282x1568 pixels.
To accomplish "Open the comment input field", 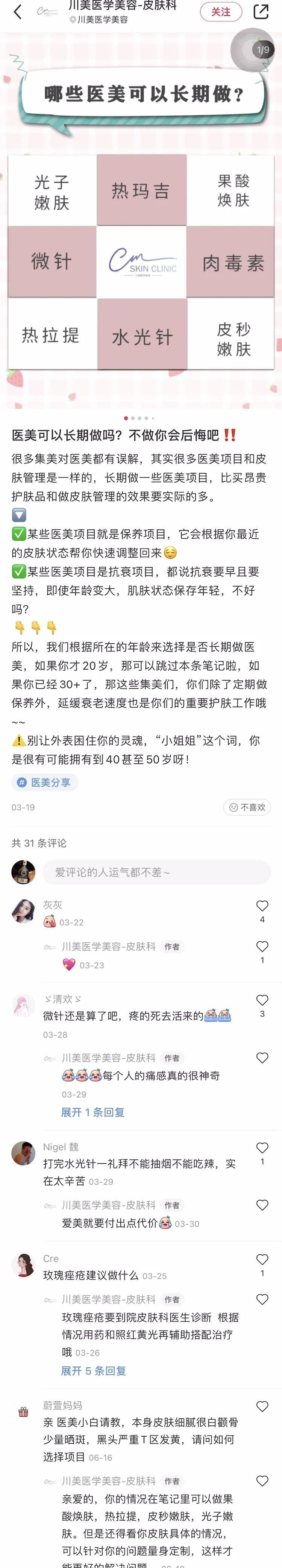I will coord(156,872).
